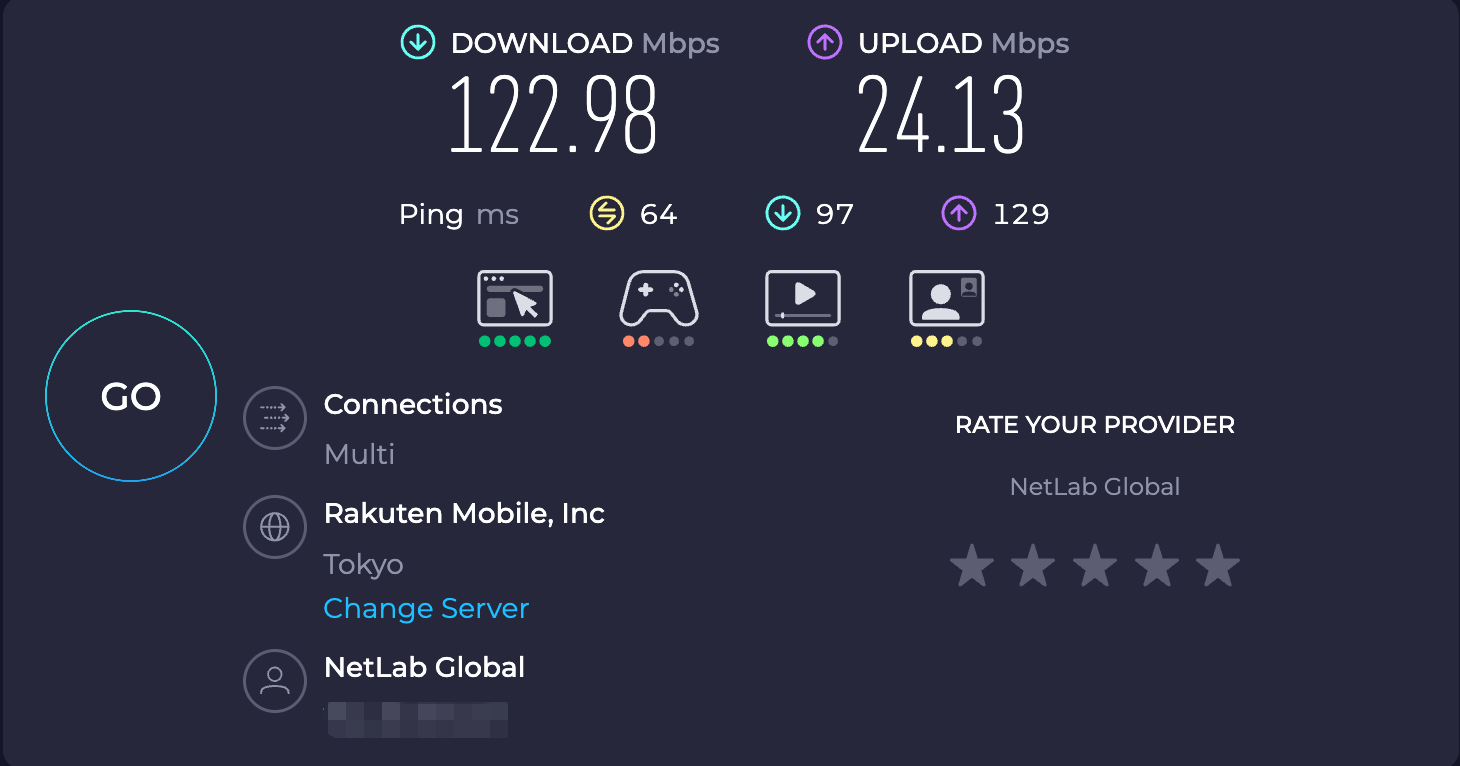
Task: Tap the Connections mode icon
Action: [274, 417]
